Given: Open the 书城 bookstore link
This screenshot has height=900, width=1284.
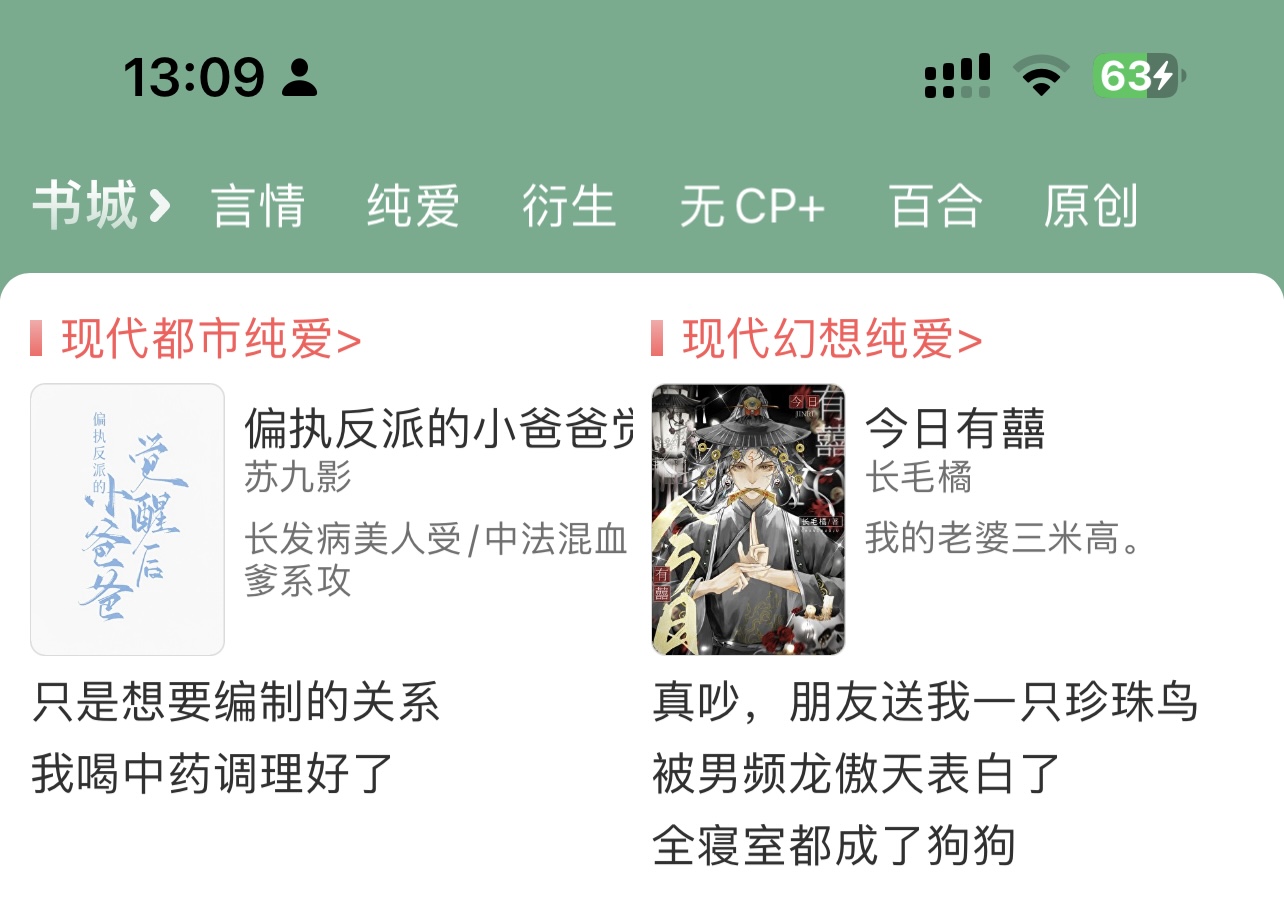Looking at the screenshot, I should [x=101, y=206].
